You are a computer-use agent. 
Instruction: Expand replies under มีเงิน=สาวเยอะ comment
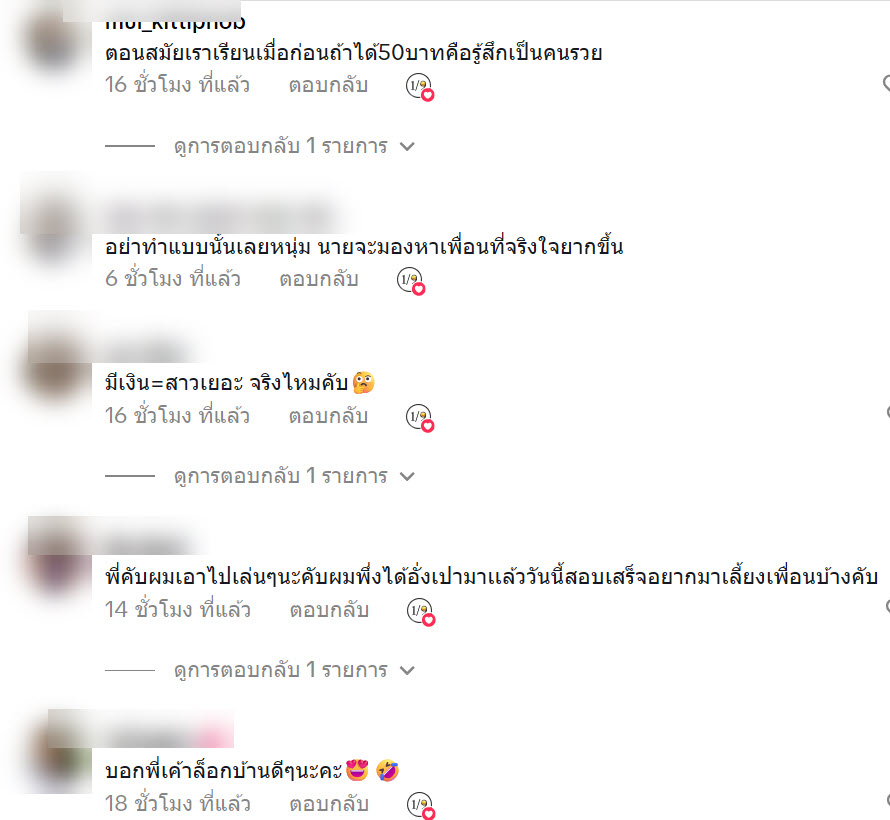pos(293,476)
